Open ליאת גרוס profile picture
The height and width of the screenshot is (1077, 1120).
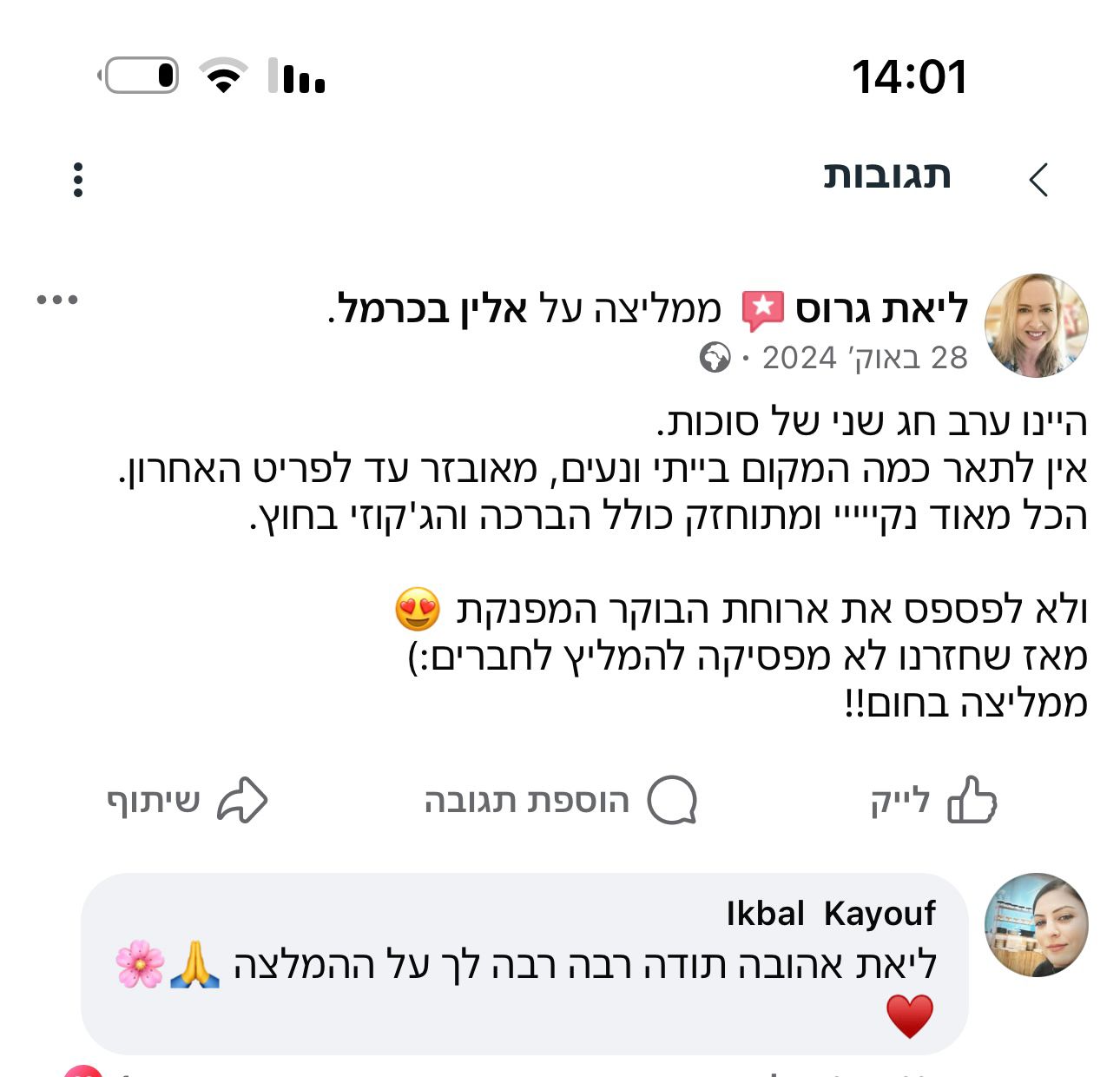[1036, 326]
